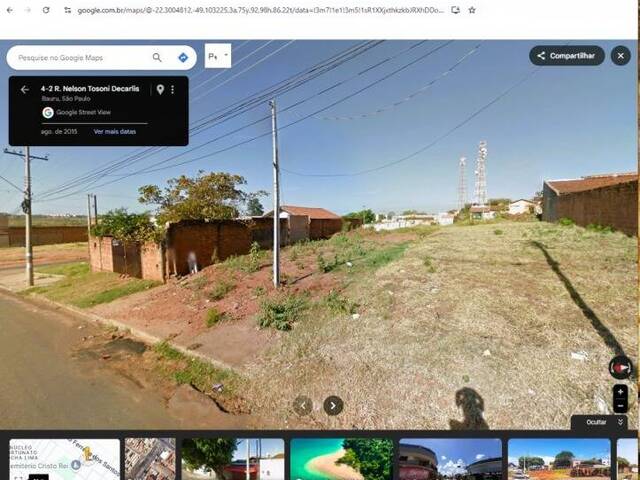Image resolution: width=640 pixels, height=480 pixels.
Task: Go back using the address card arrow
Action: (x=25, y=90)
